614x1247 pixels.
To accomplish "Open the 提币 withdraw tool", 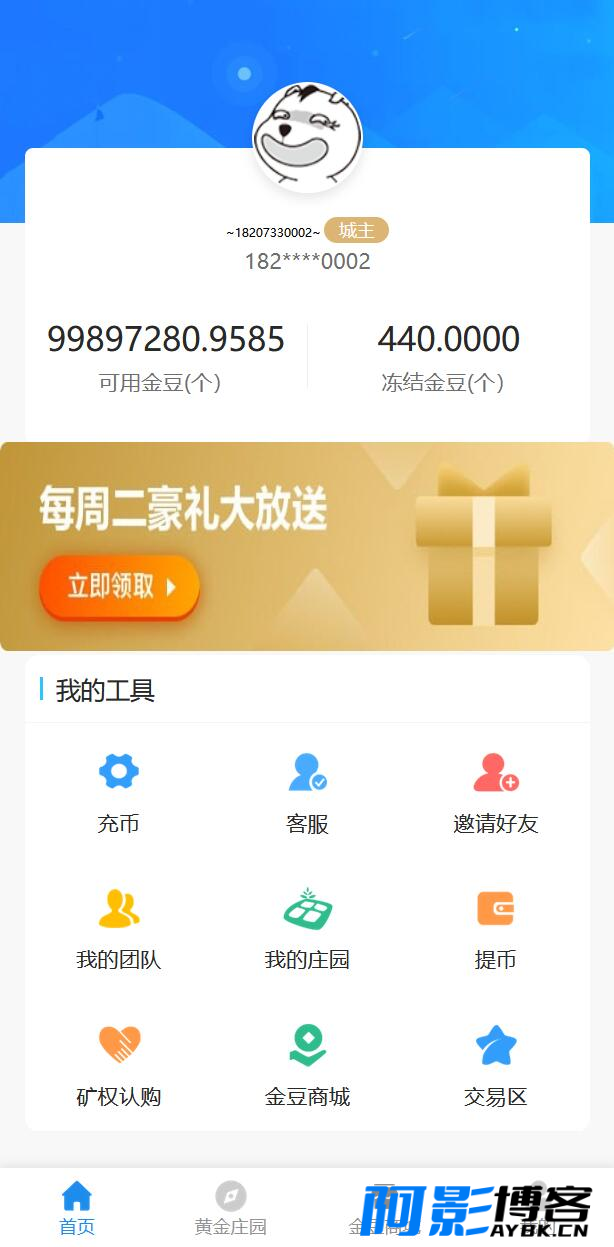I will [496, 930].
